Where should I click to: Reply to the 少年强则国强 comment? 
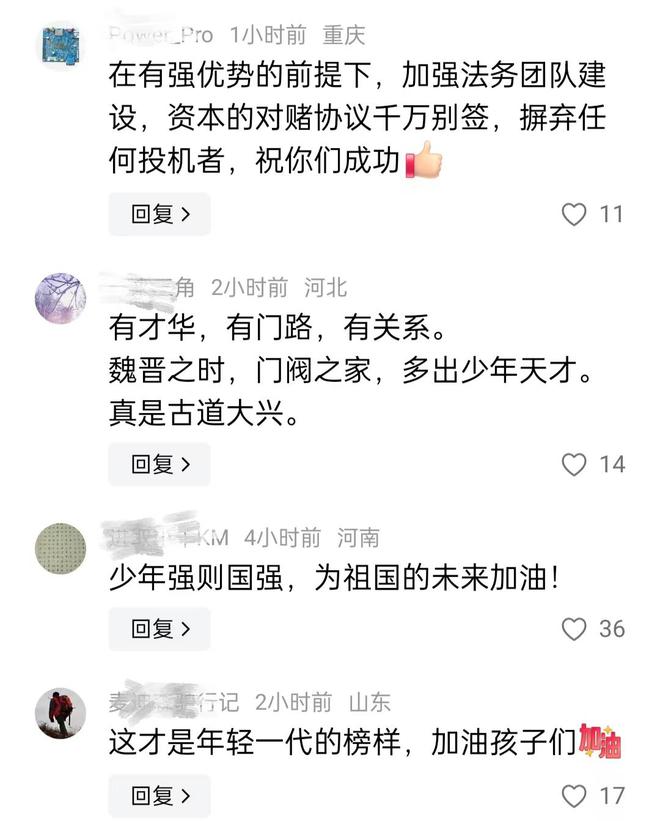pyautogui.click(x=159, y=629)
